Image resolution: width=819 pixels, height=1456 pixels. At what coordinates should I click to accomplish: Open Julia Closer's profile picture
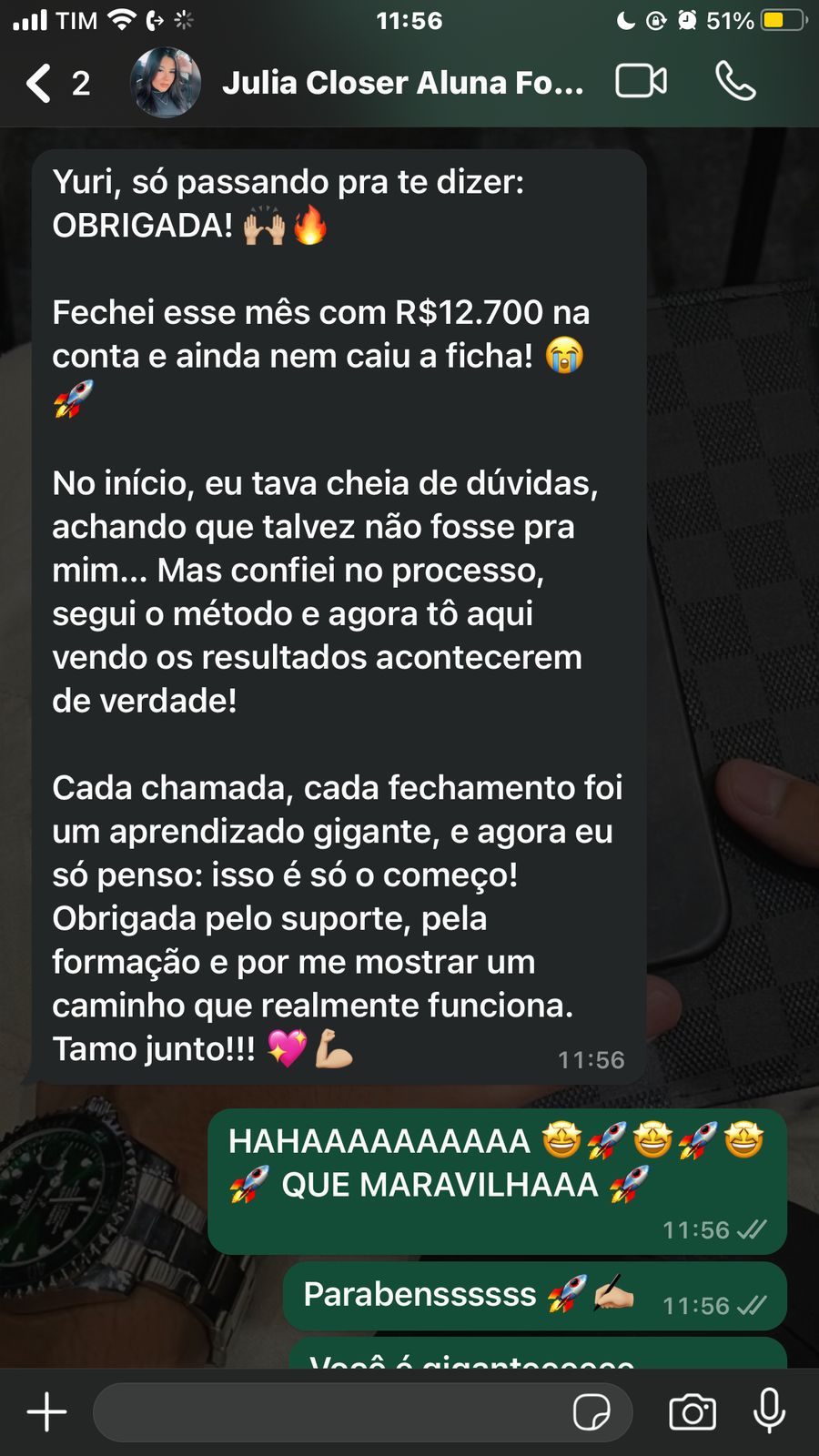coord(166,83)
